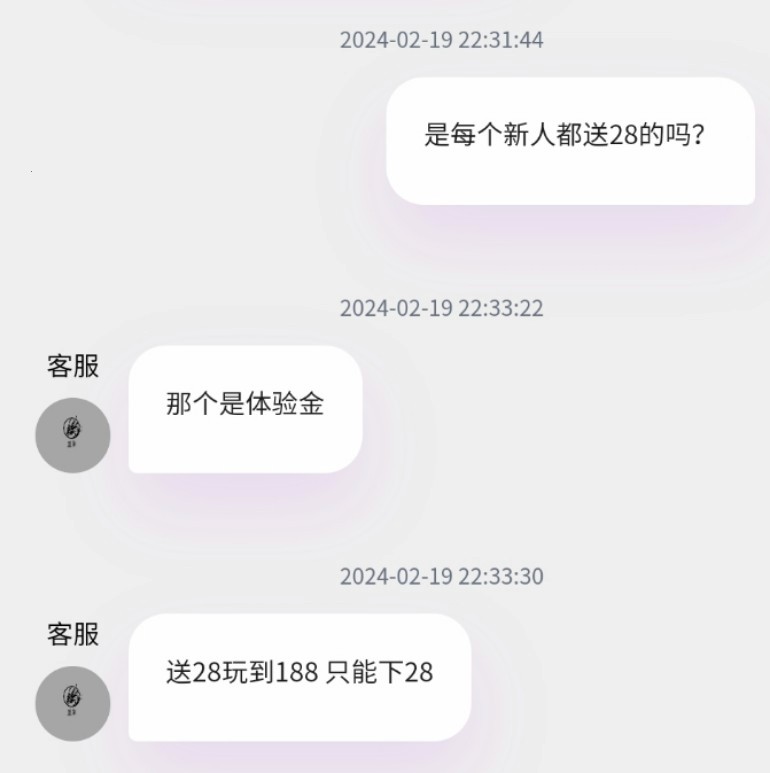
Task: Open 客服 avatar next to 送28玩到188 message
Action: coord(72,703)
